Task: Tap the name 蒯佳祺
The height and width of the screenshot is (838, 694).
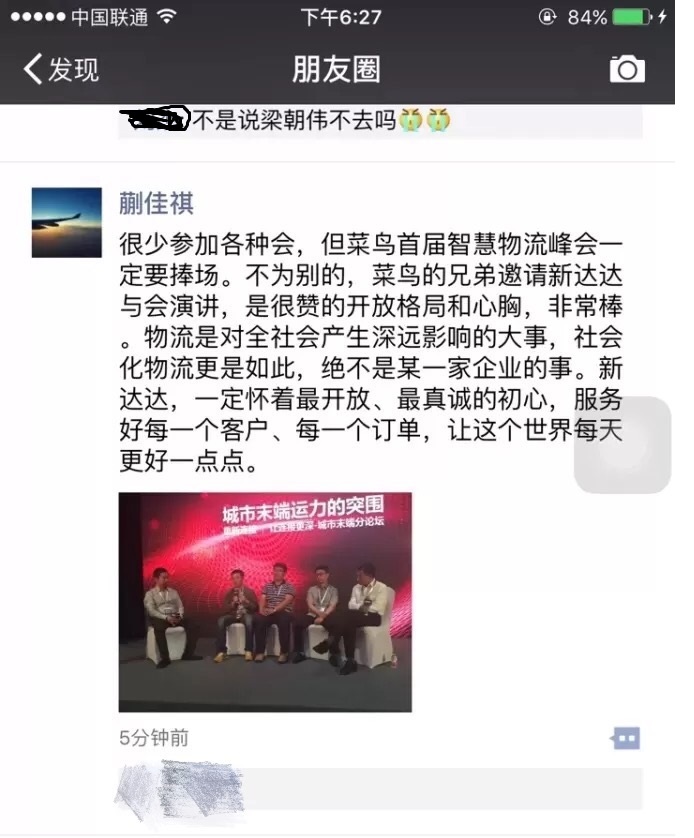Action: pos(156,203)
